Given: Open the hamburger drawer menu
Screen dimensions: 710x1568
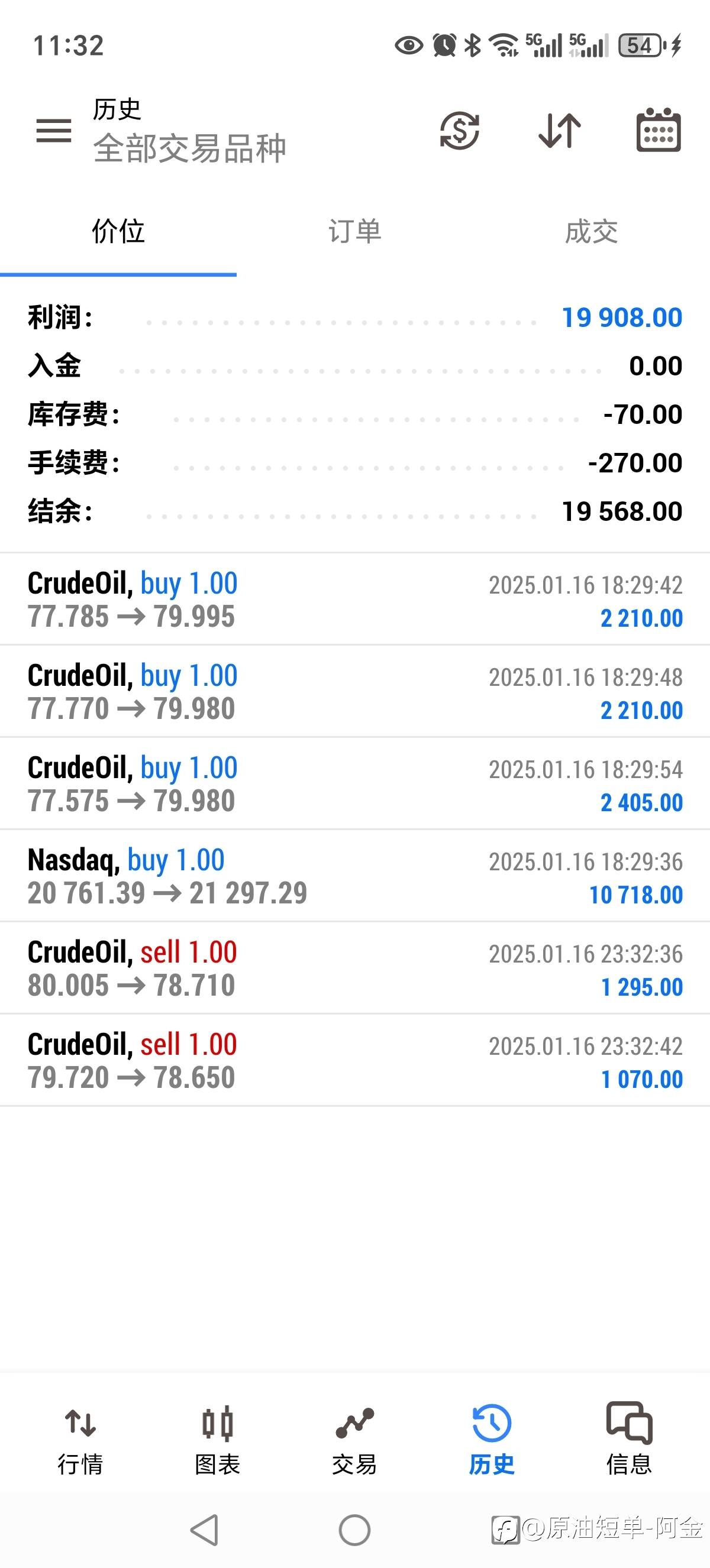Looking at the screenshot, I should [54, 130].
